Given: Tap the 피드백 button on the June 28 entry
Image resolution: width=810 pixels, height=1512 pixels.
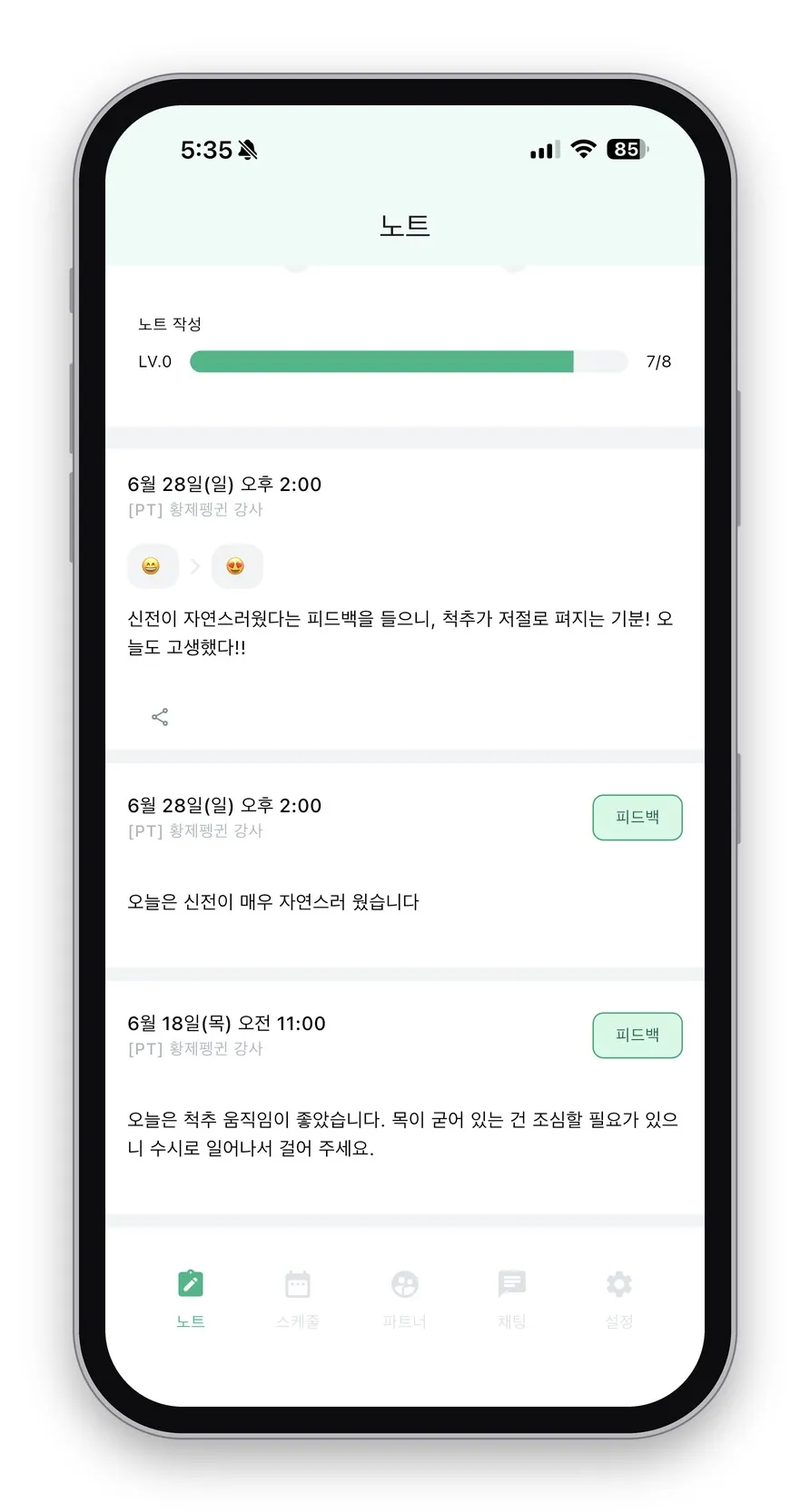Looking at the screenshot, I should (x=637, y=818).
